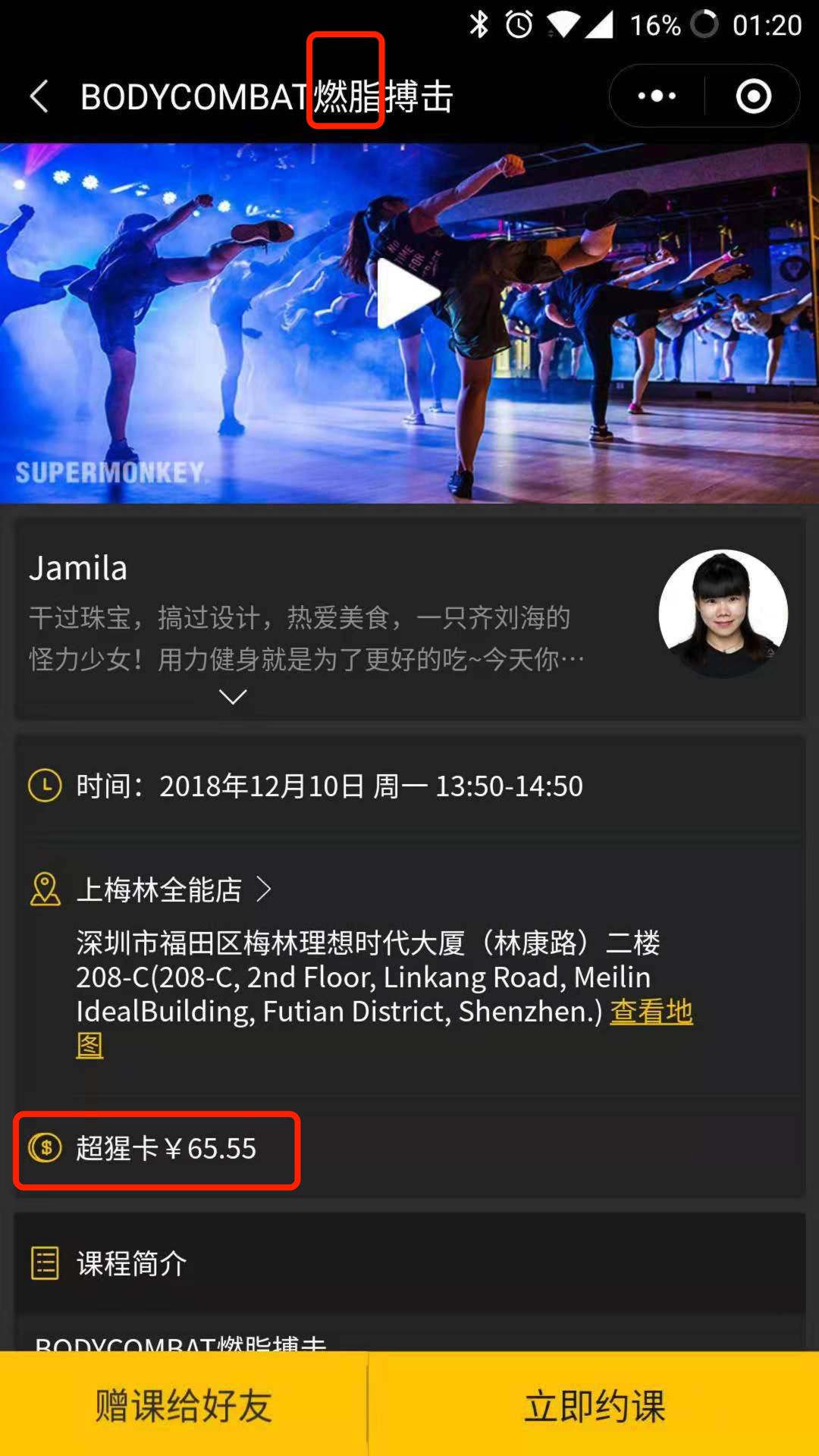Viewport: 819px width, 1456px height.
Task: Go back using the header arrow
Action: 39,97
